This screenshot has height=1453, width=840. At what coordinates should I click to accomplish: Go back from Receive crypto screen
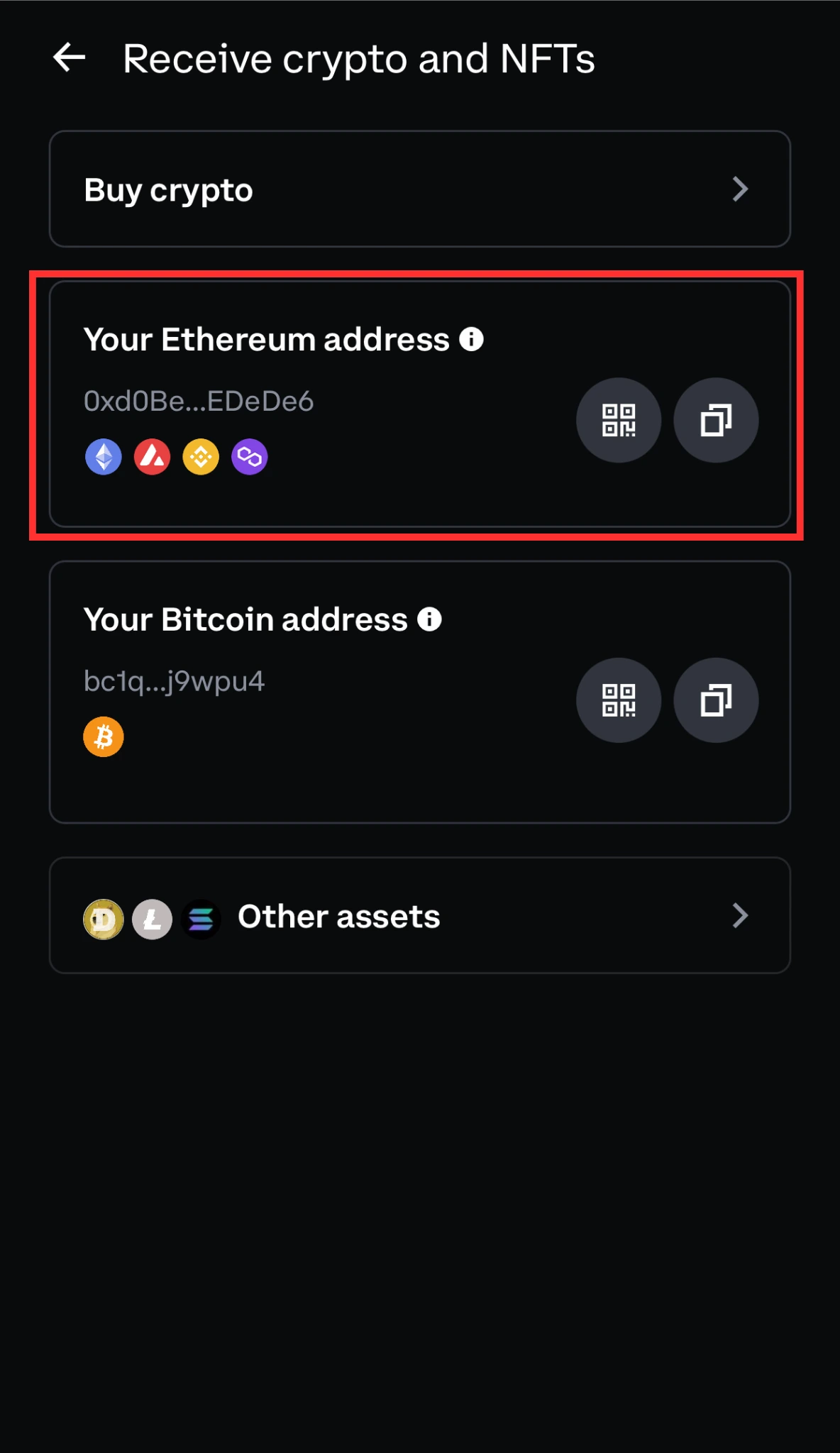click(x=70, y=57)
